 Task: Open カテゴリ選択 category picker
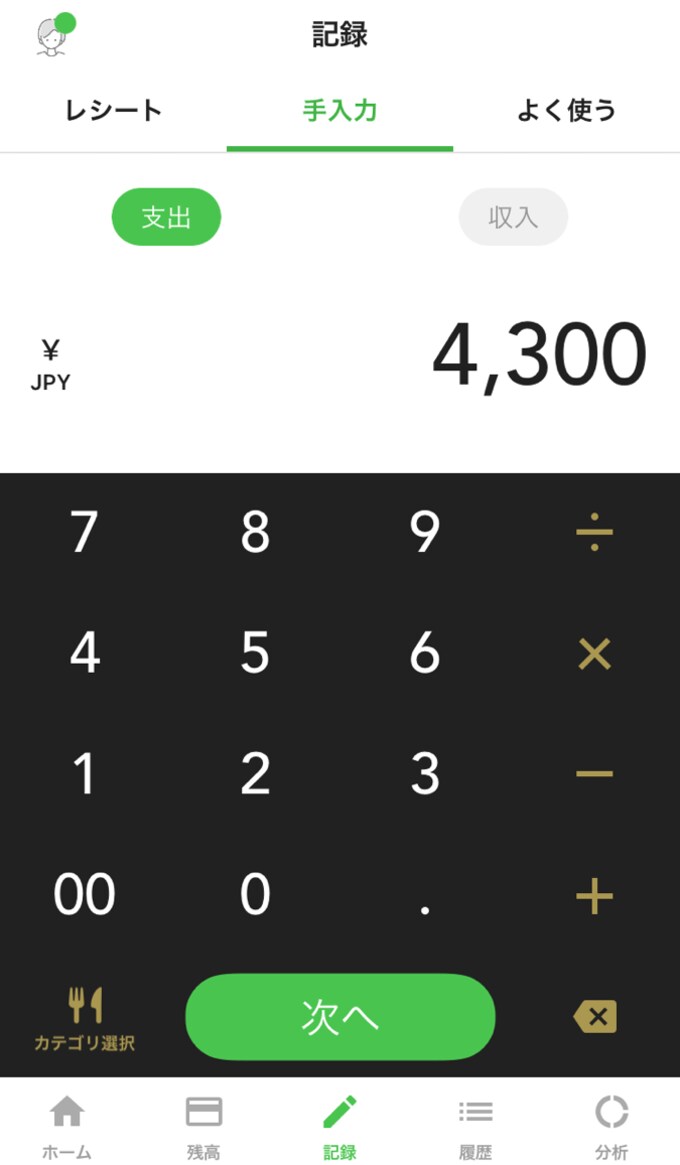(84, 1018)
